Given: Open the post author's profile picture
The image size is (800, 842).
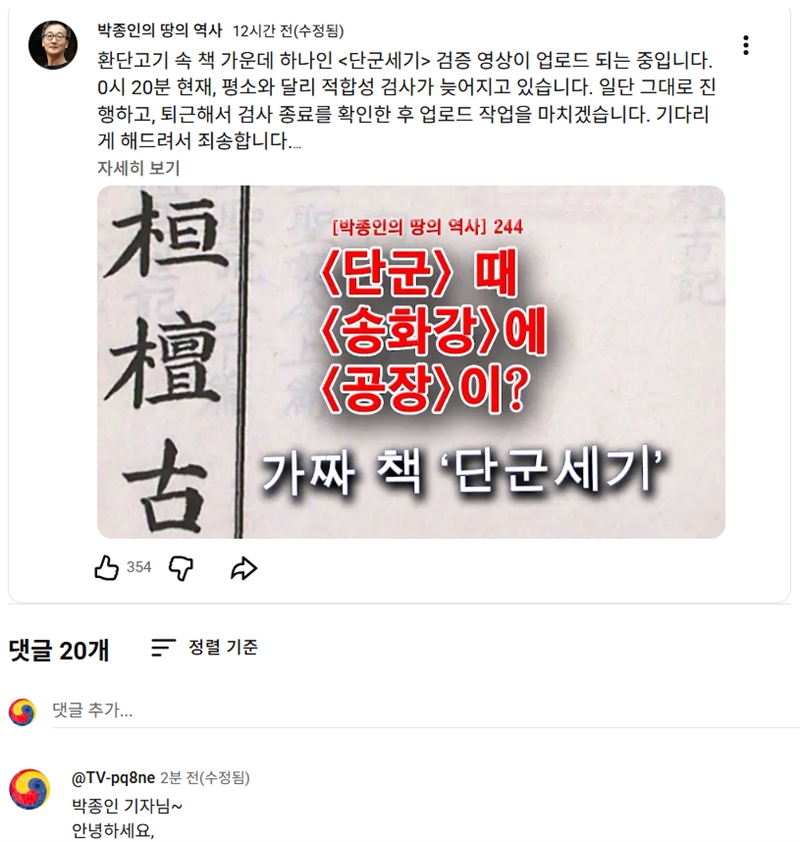Looking at the screenshot, I should (x=53, y=45).
